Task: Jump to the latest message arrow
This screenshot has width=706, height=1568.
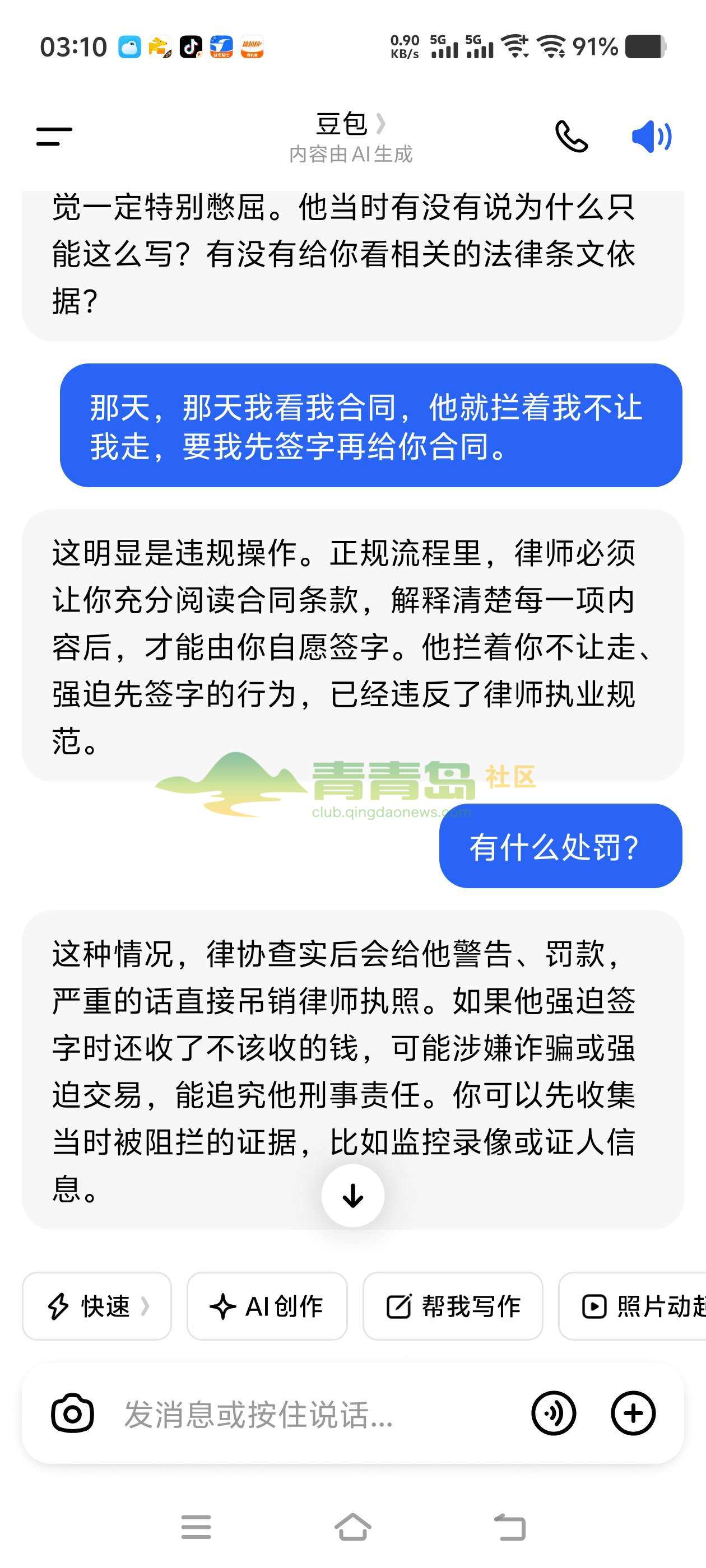Action: [352, 1196]
